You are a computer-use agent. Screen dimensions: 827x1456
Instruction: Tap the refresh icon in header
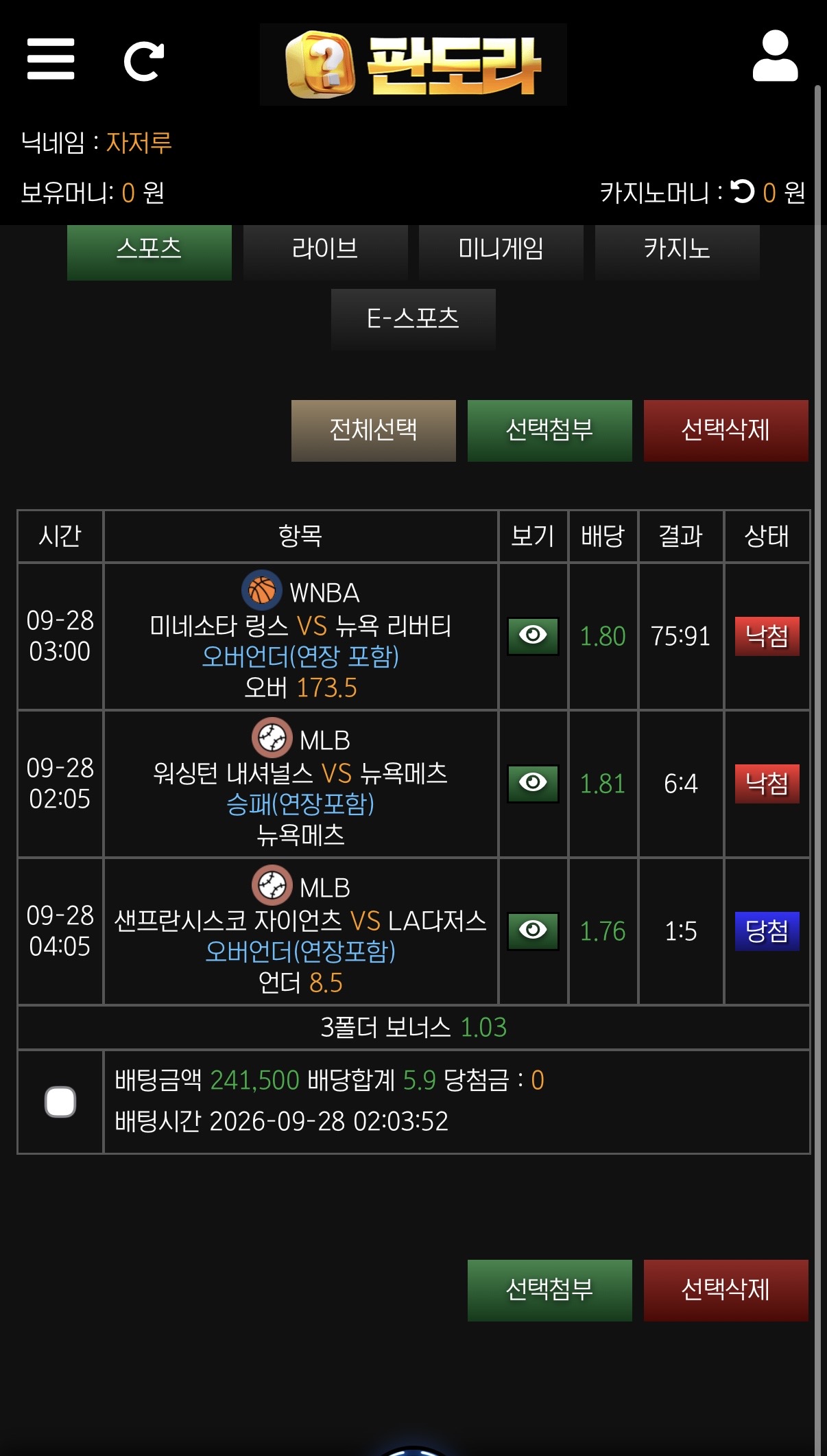[144, 62]
